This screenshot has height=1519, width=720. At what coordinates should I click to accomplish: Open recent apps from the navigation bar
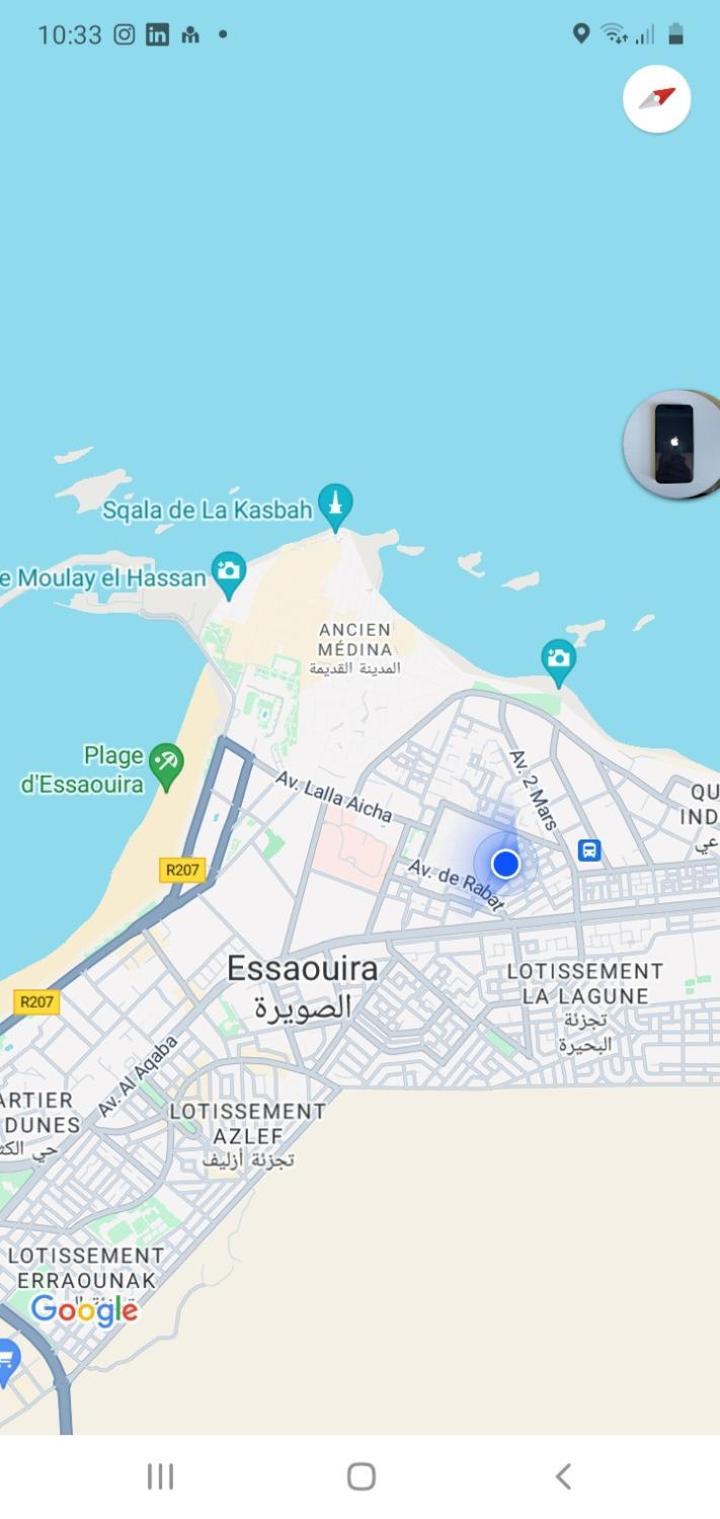point(160,1476)
